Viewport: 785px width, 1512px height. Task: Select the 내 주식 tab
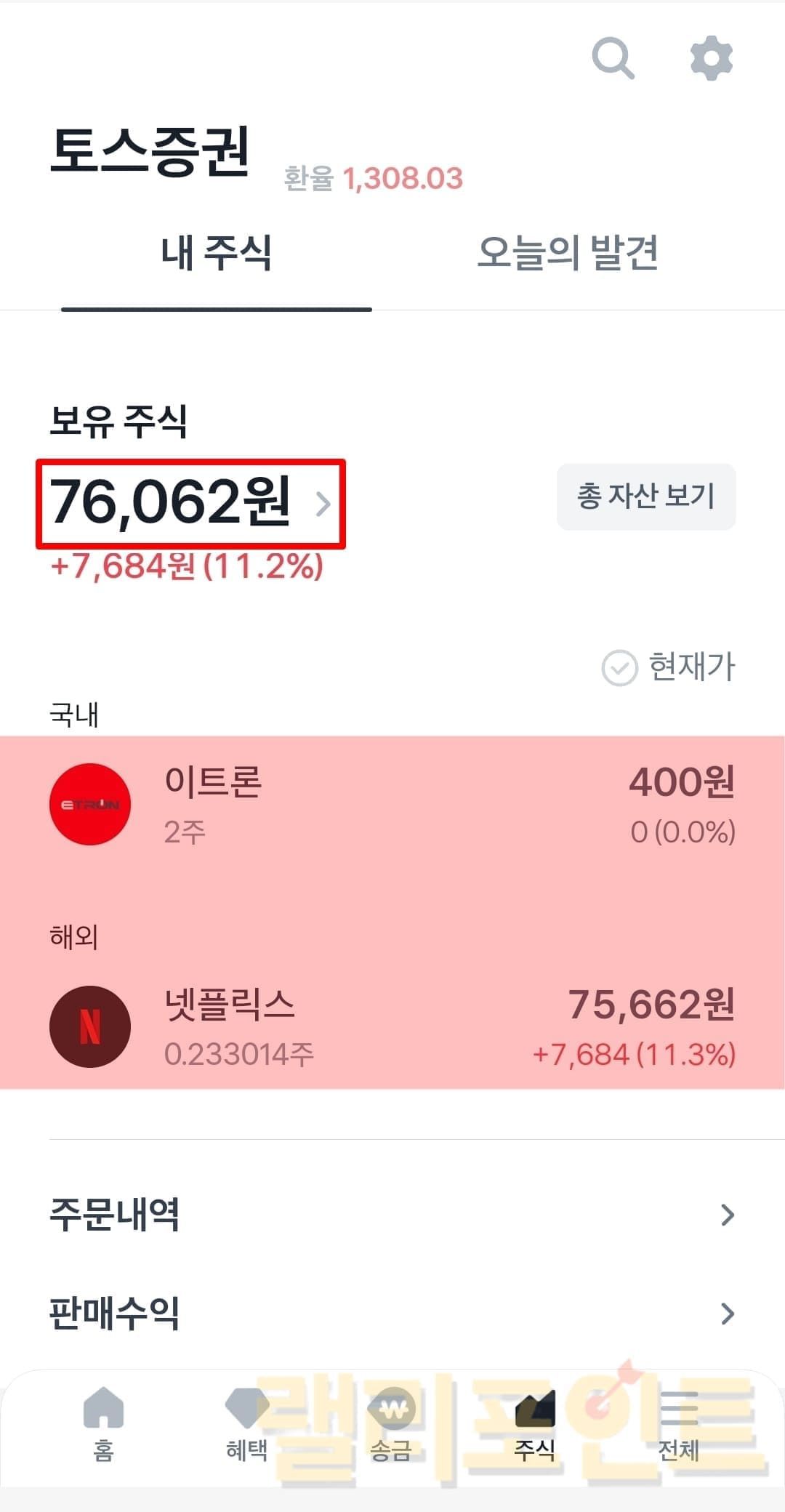[217, 253]
